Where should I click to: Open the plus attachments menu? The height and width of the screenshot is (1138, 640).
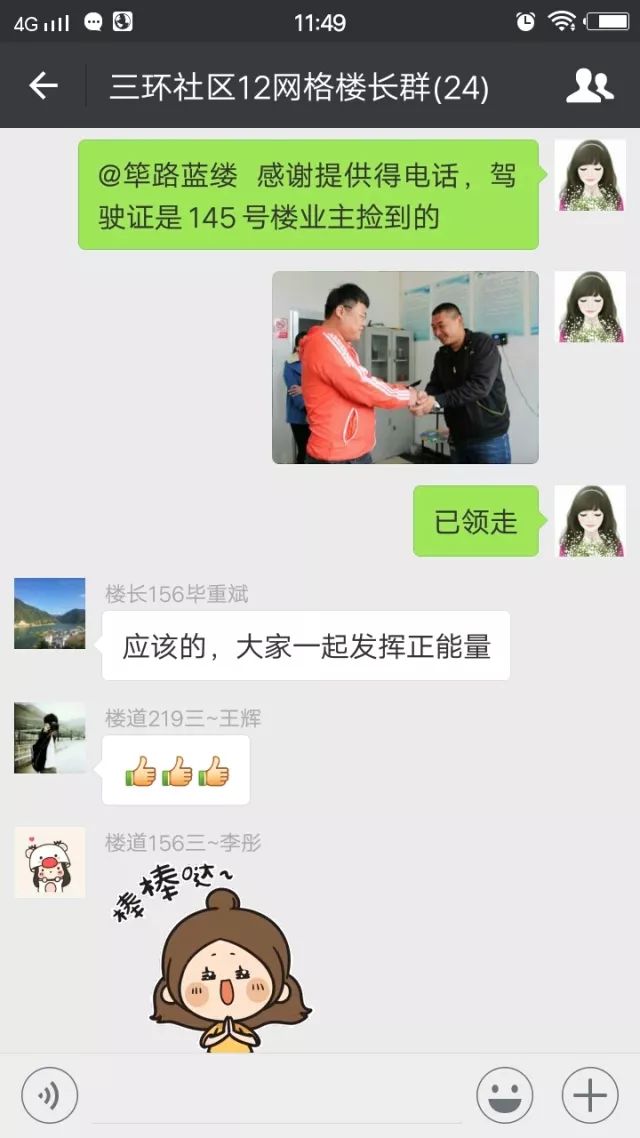click(589, 1095)
